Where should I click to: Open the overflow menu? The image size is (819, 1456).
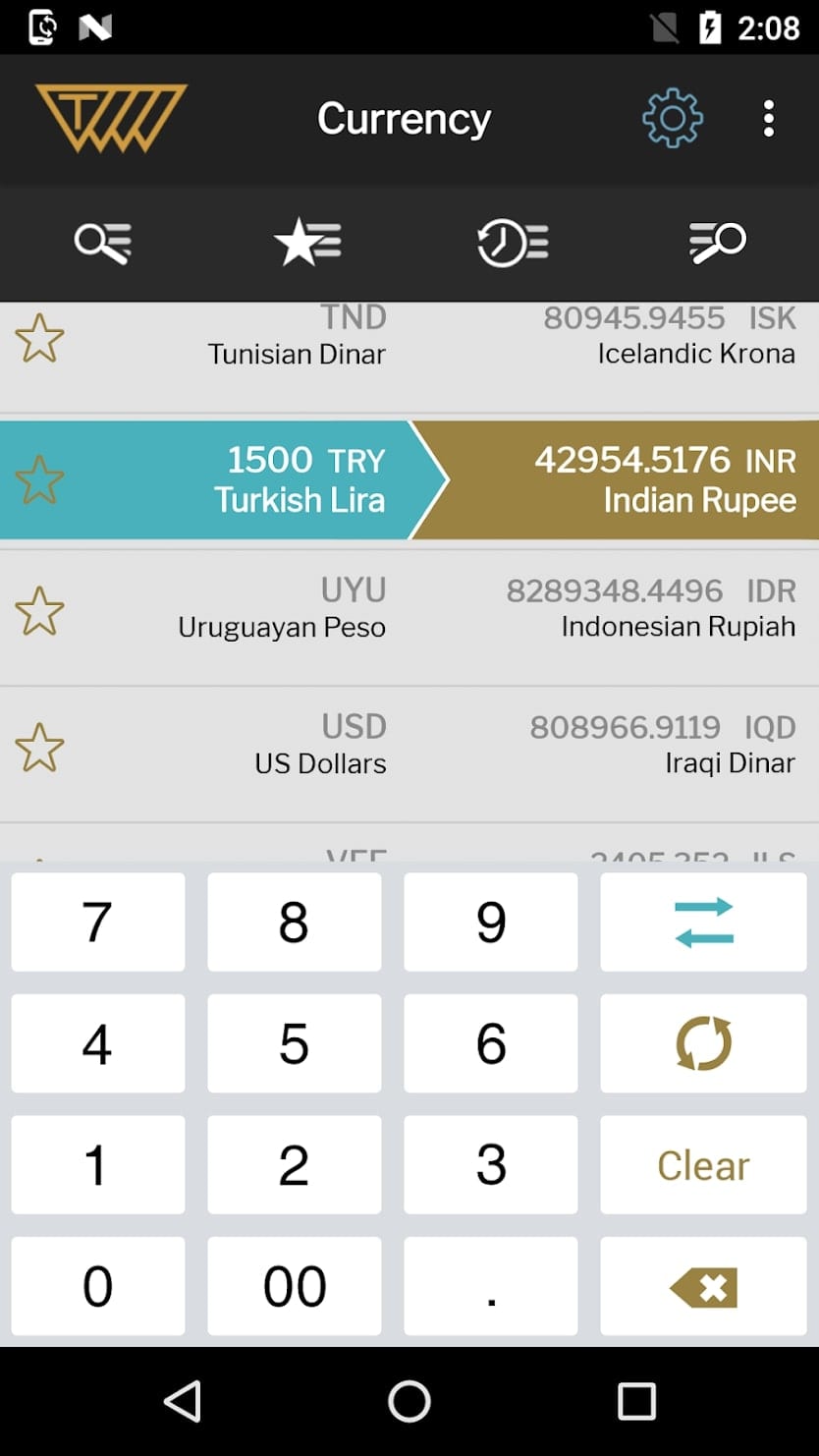pyautogui.click(x=769, y=119)
